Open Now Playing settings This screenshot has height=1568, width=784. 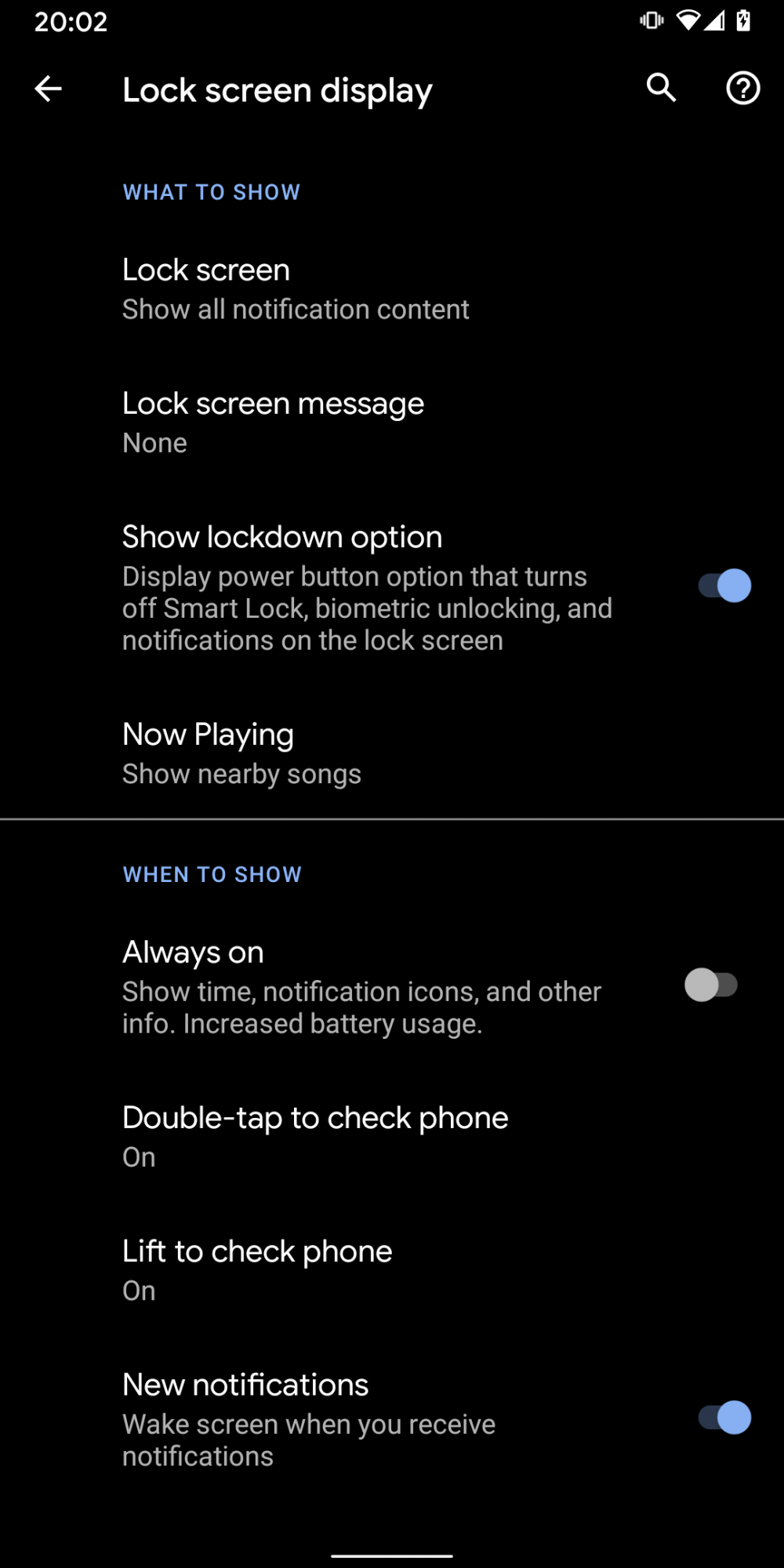(392, 753)
